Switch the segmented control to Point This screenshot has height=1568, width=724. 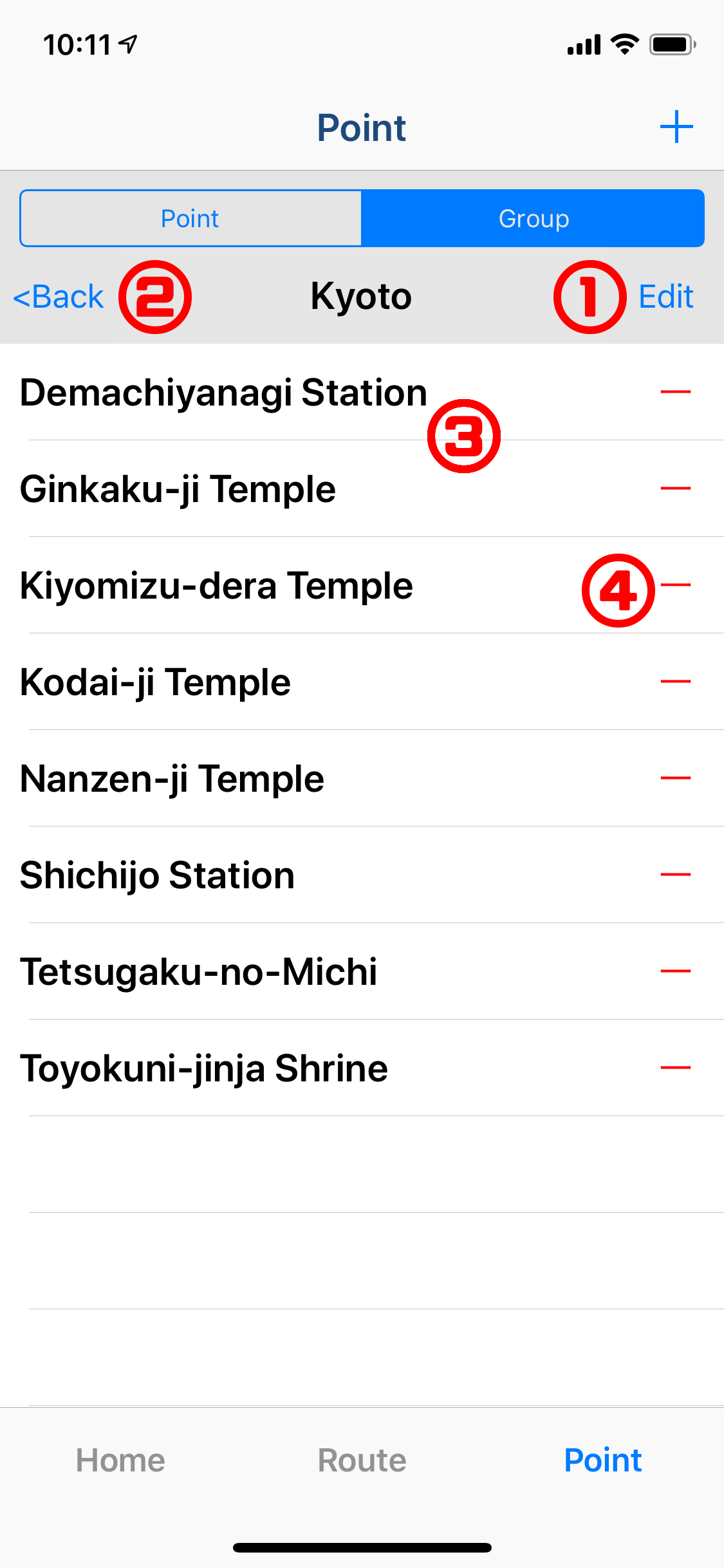point(190,218)
